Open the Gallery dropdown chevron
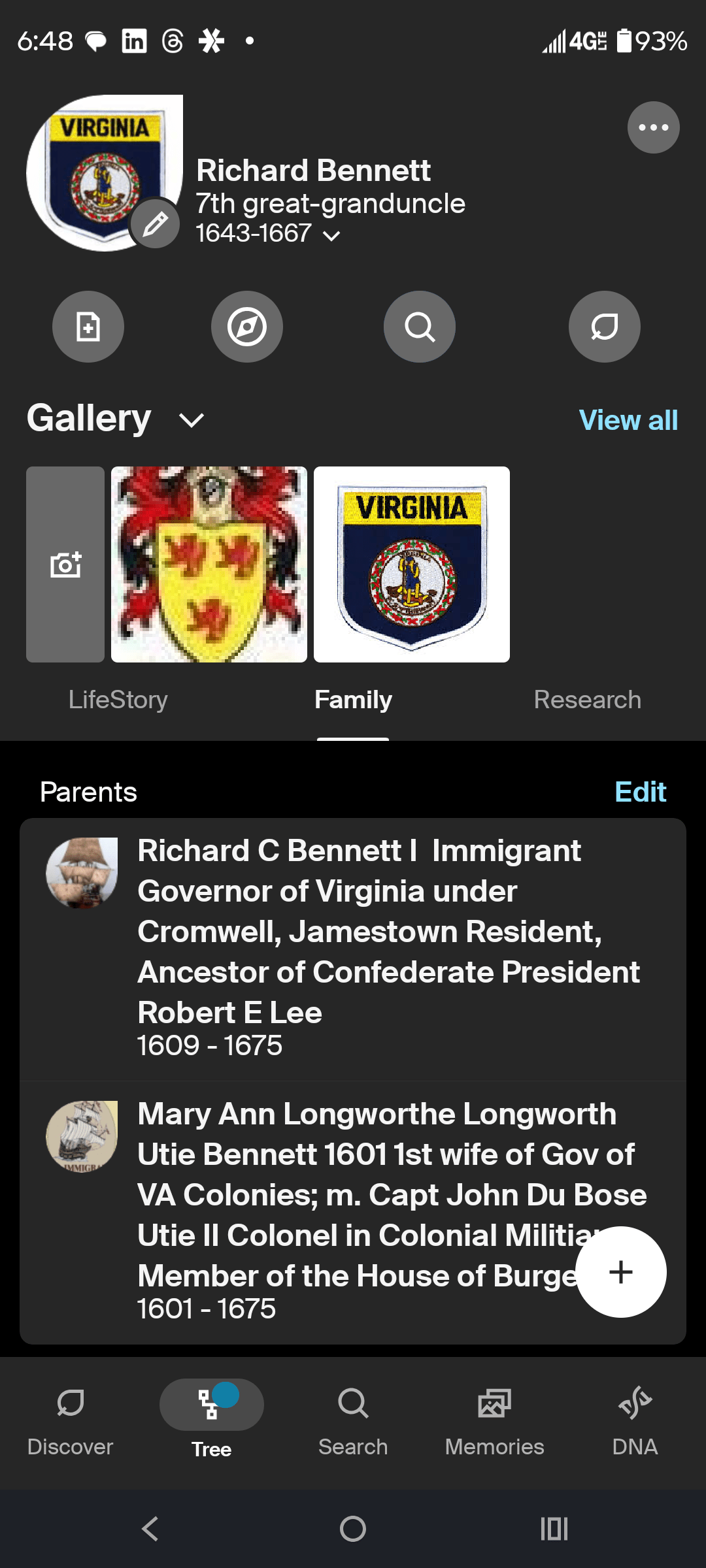The image size is (706, 1568). 190,420
